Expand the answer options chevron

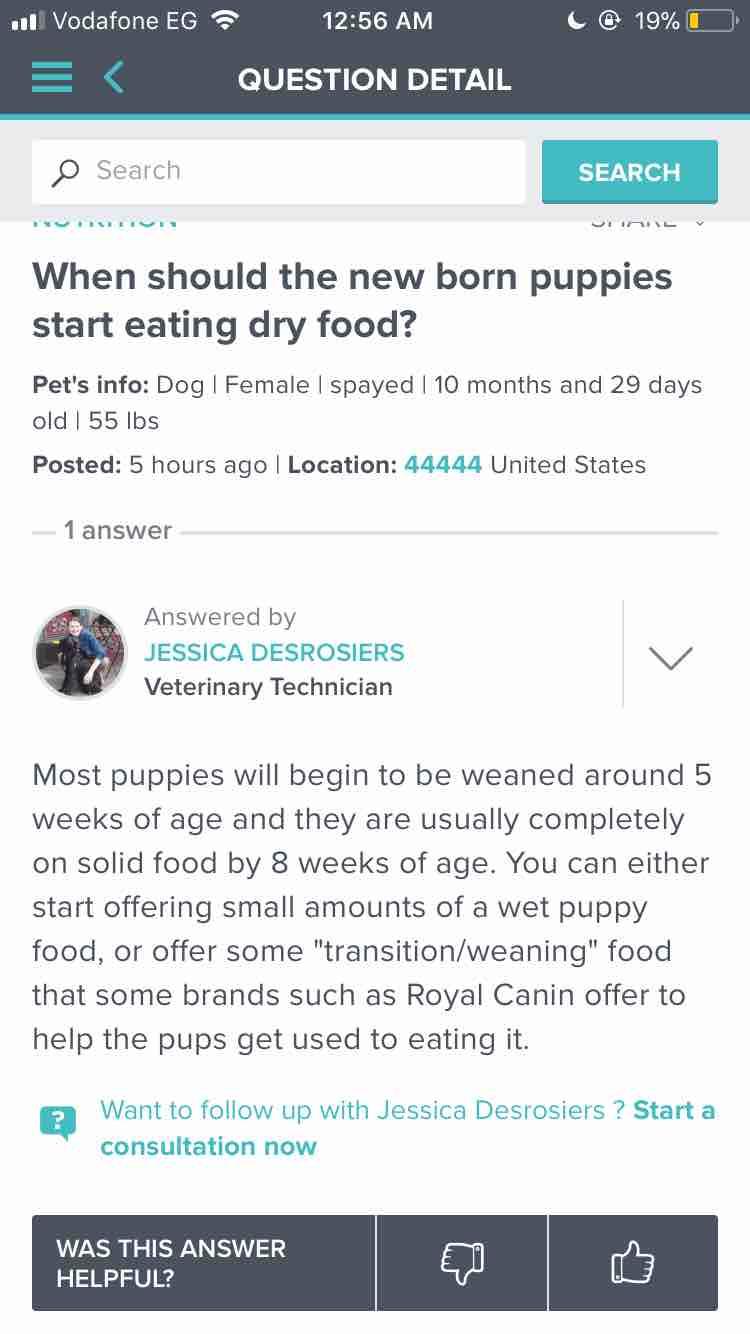(x=670, y=656)
